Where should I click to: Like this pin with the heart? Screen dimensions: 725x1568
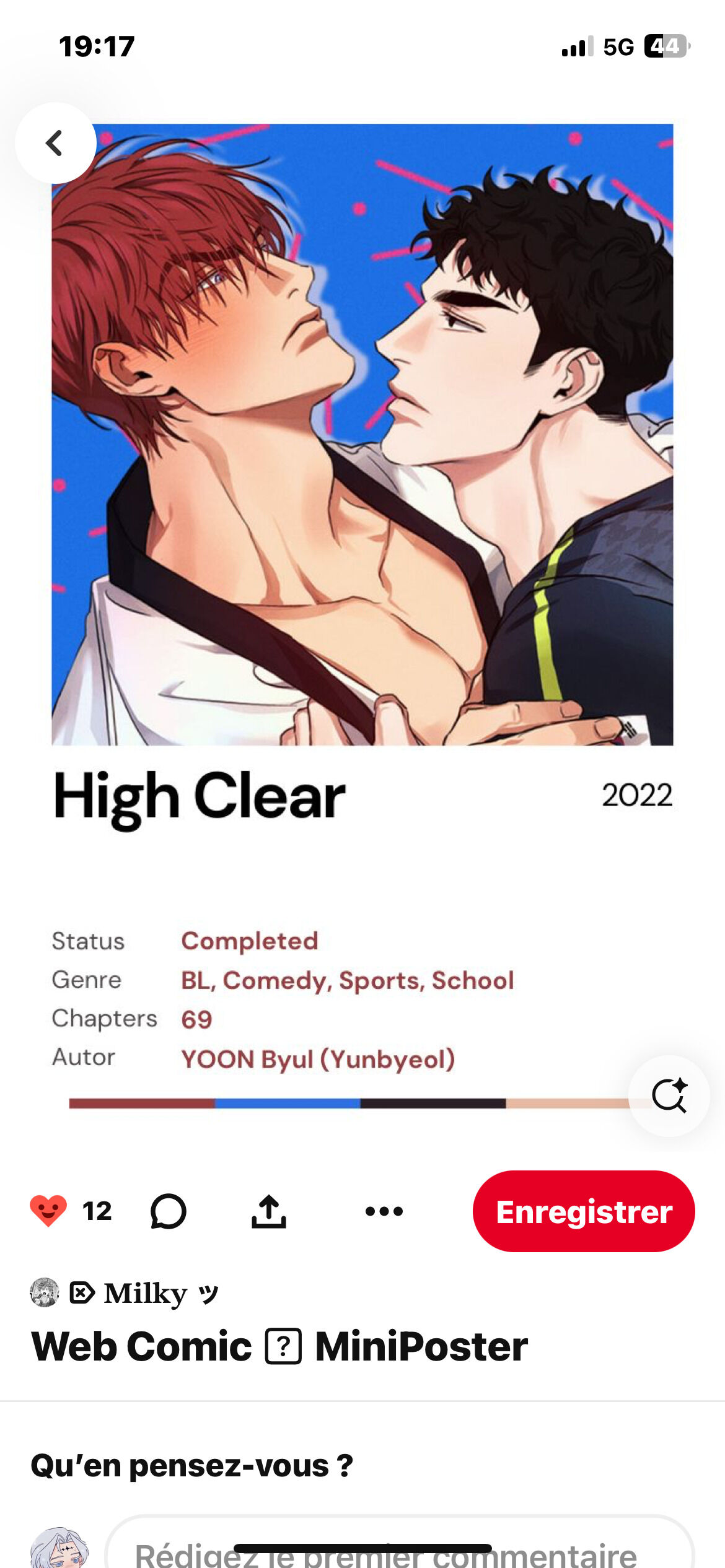coord(48,1211)
